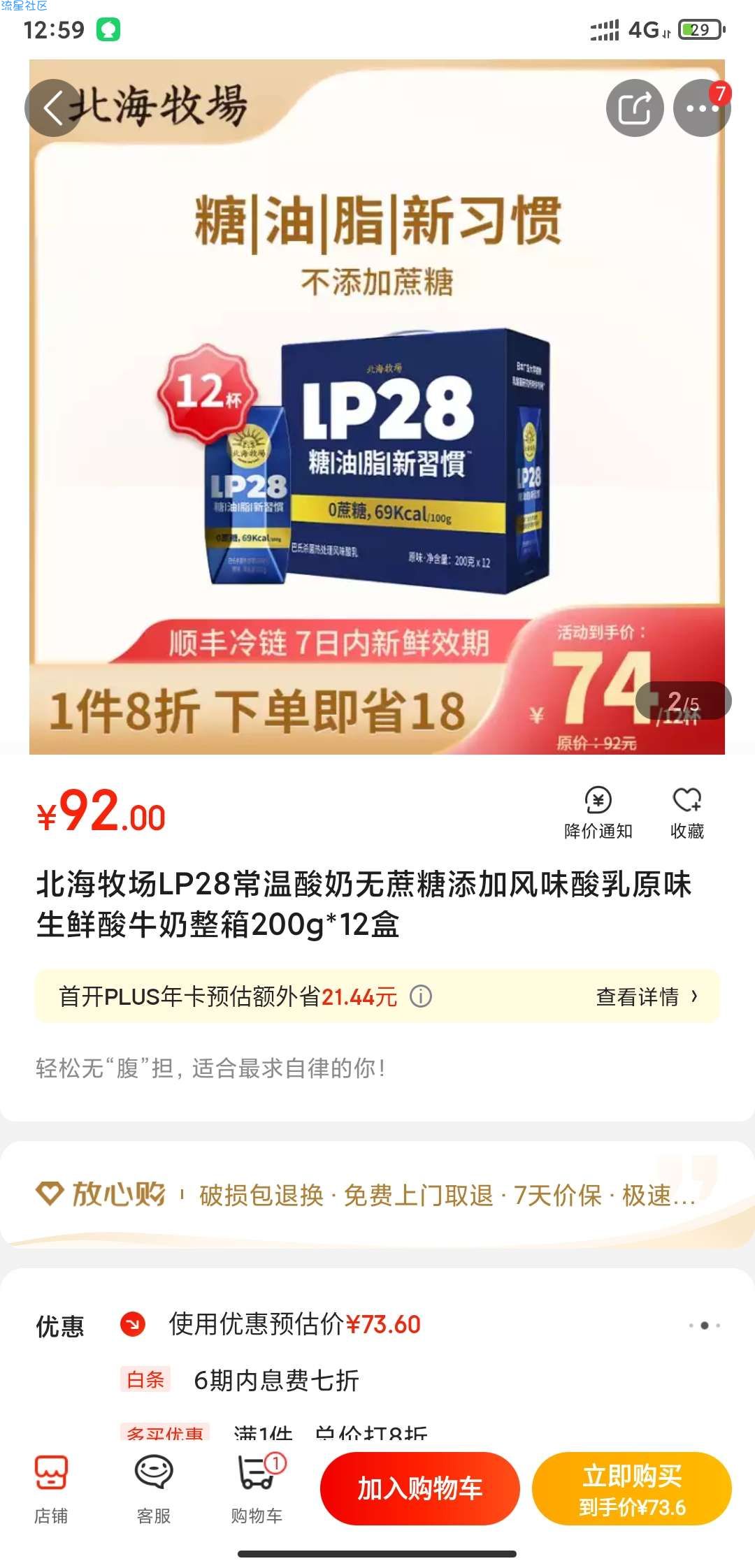The image size is (755, 1568).
Task: Tap 加入购物车 to add to cart
Action: 419,1488
